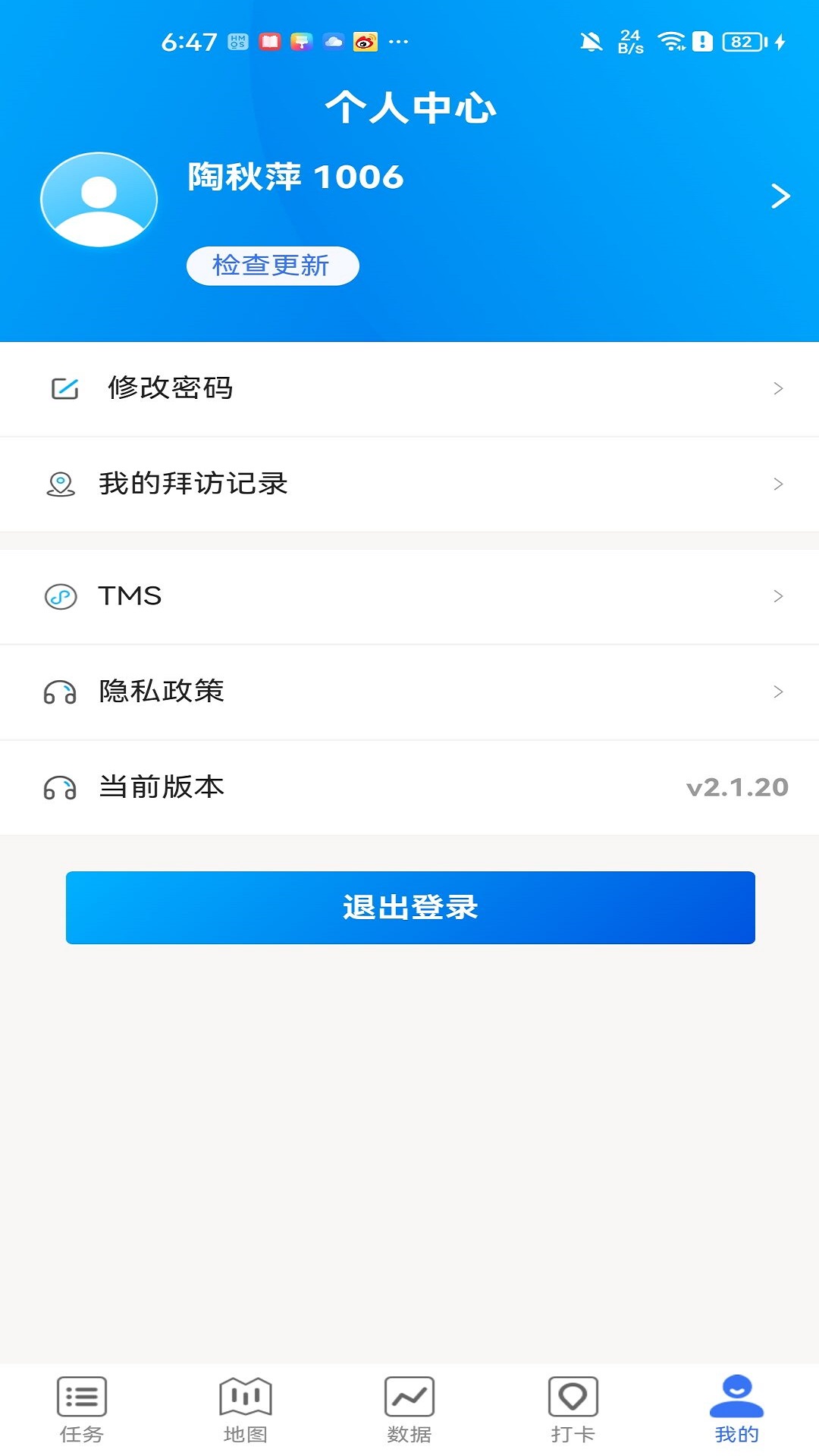Tap the 当前版本 v2.1.20 row

coord(409,787)
